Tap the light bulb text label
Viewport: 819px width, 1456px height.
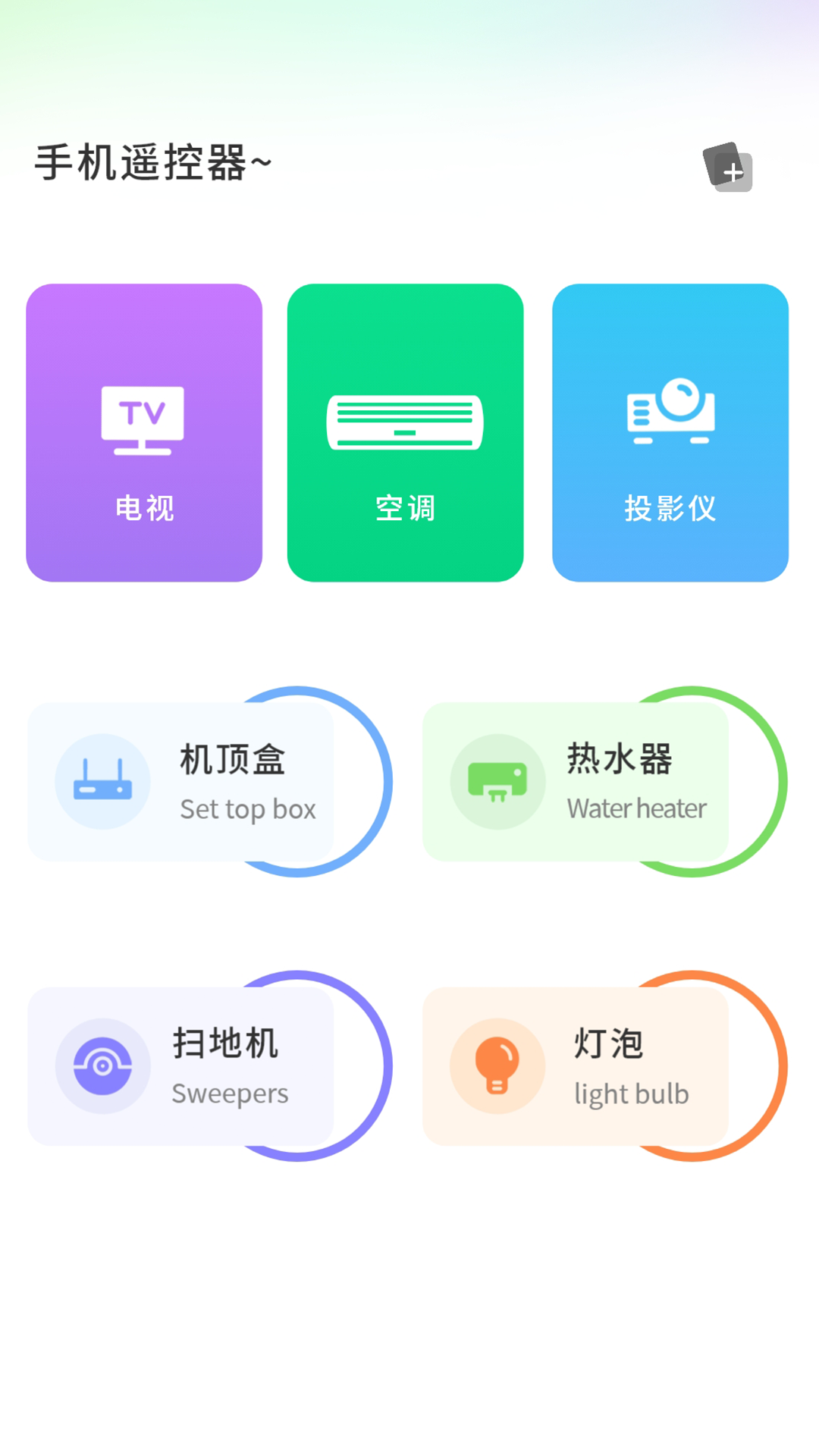click(x=631, y=1094)
